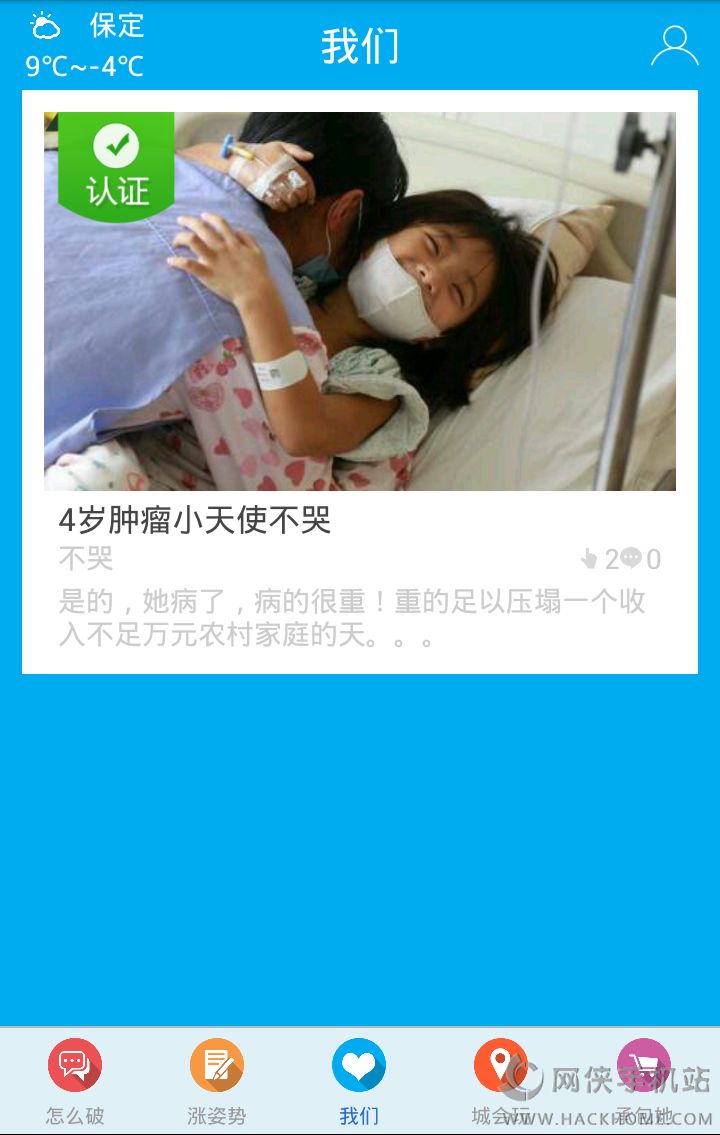Check the 保定 weather details

click(85, 46)
